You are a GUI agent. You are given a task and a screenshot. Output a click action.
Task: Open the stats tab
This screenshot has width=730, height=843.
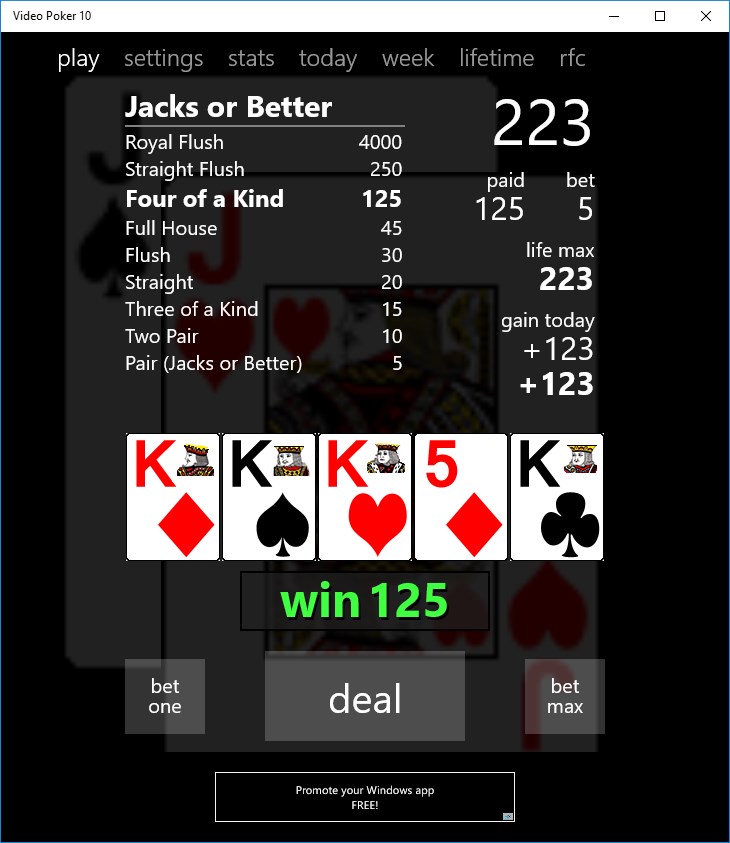point(251,58)
